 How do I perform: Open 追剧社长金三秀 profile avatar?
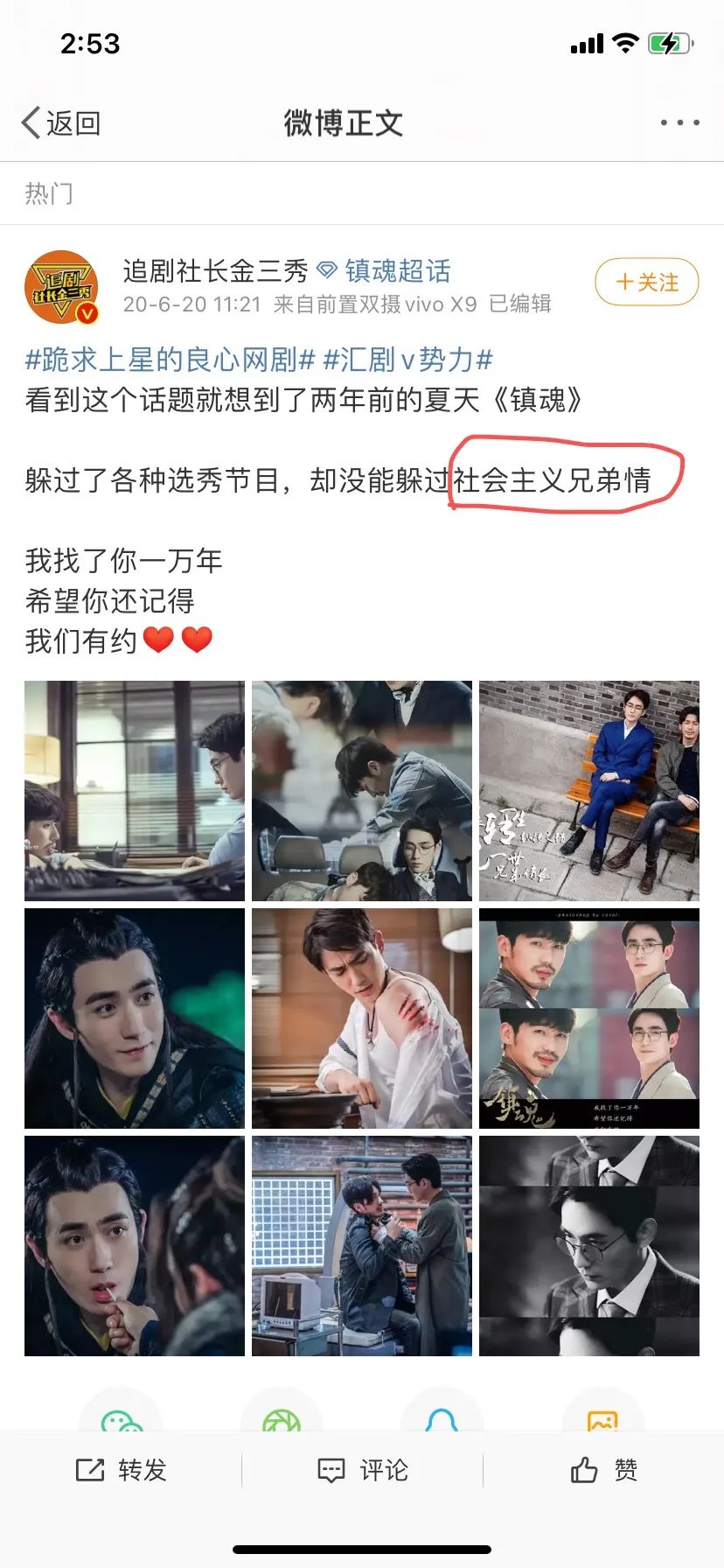61,287
